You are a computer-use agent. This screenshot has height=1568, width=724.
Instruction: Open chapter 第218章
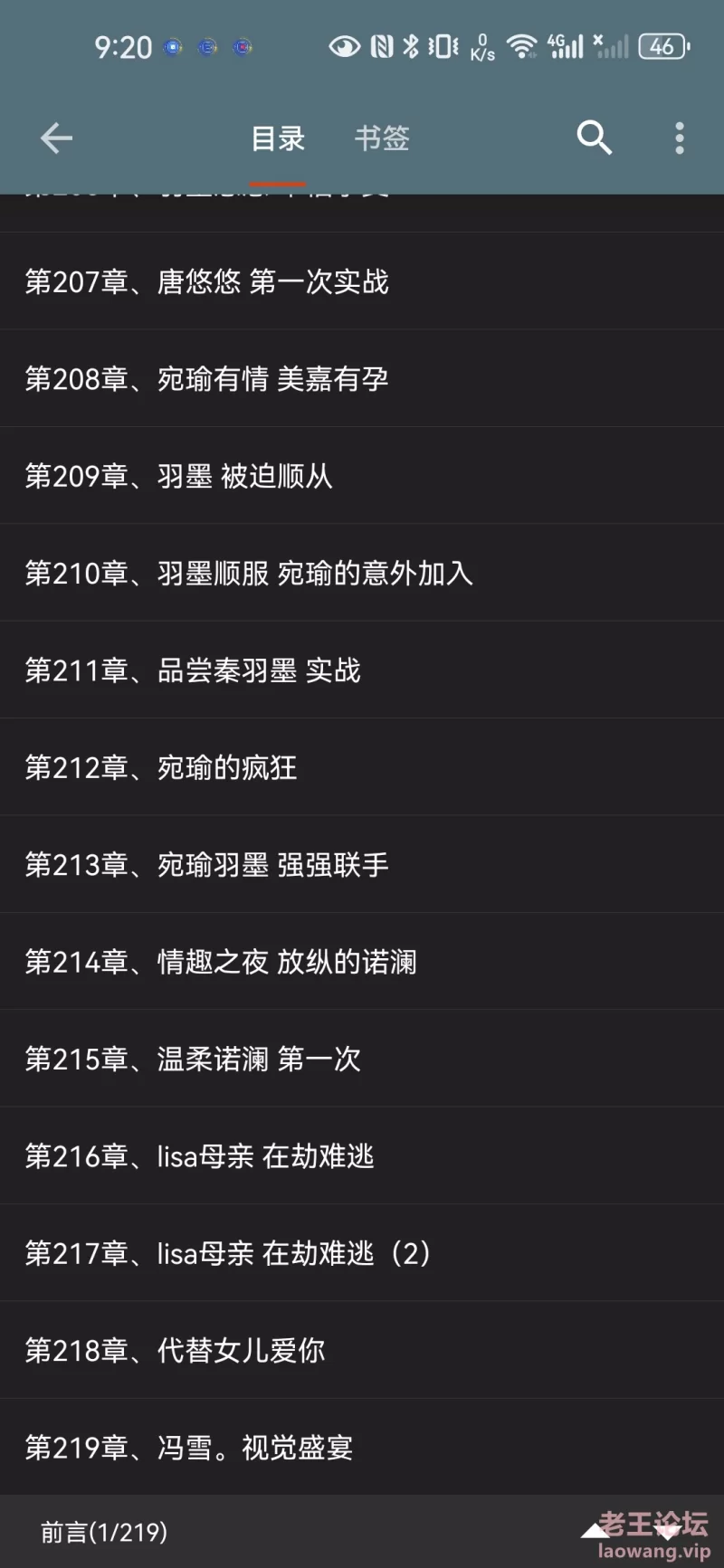pos(362,1351)
